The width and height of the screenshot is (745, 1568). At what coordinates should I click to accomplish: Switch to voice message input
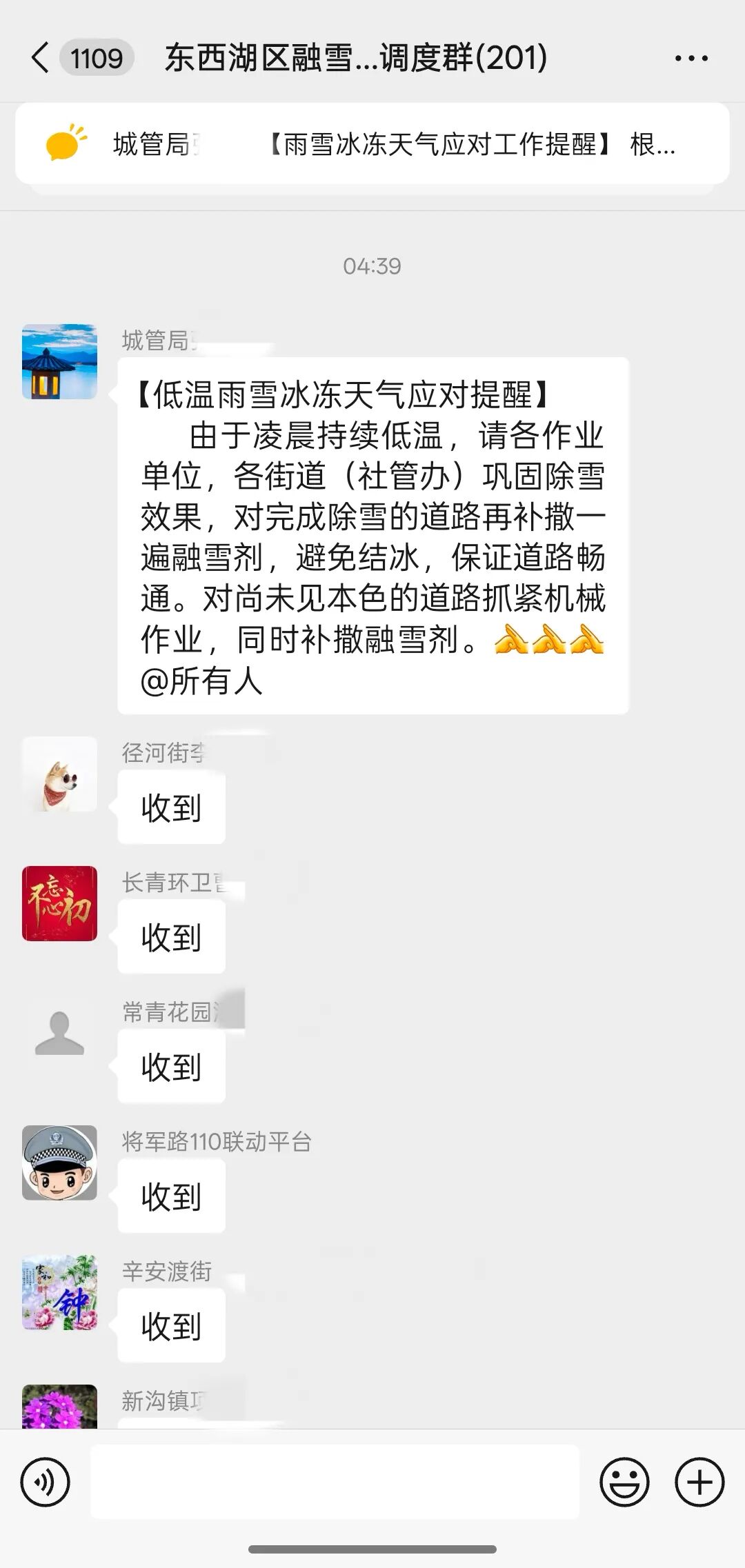click(x=46, y=1482)
